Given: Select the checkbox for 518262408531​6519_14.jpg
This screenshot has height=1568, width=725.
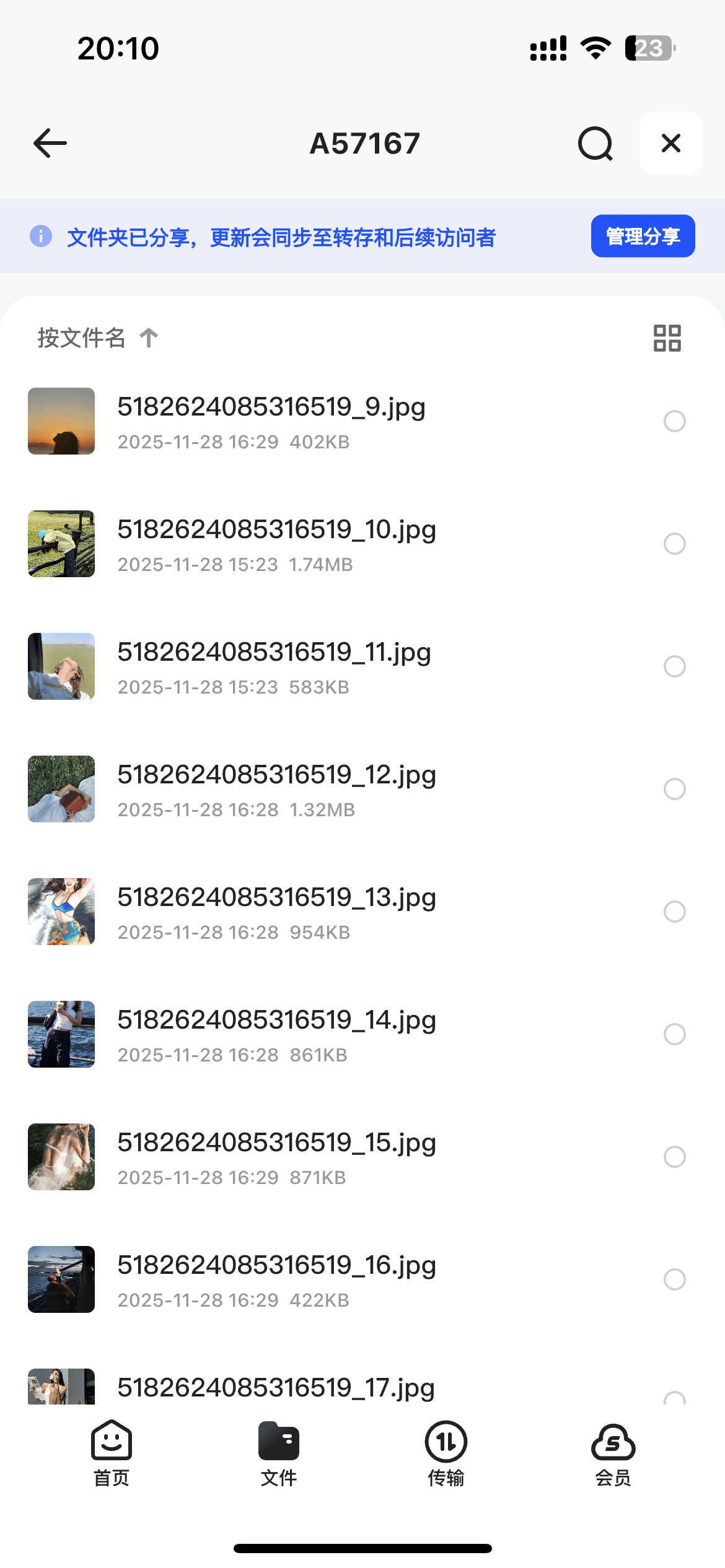Looking at the screenshot, I should click(674, 1034).
